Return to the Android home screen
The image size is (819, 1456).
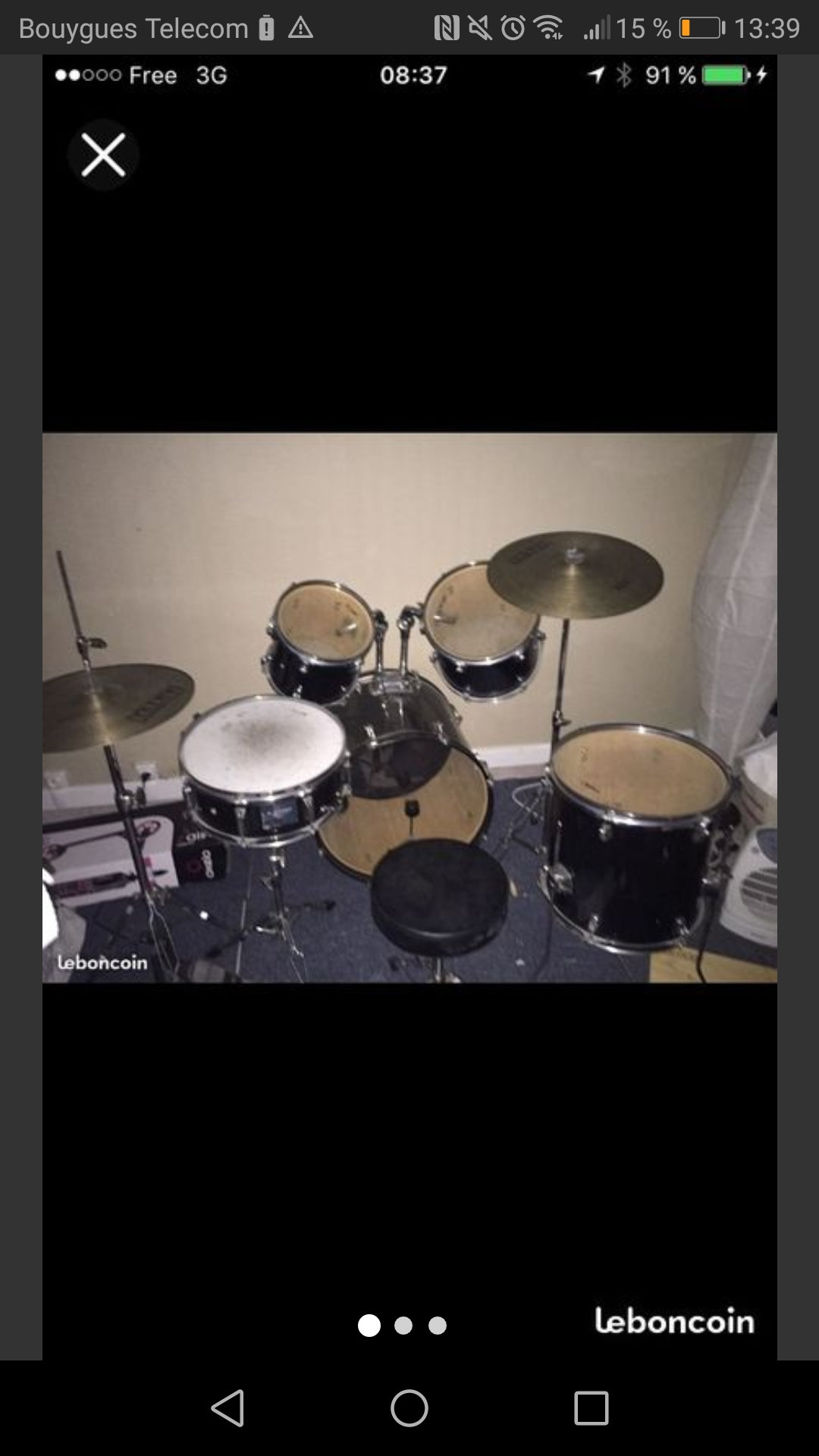(409, 1408)
